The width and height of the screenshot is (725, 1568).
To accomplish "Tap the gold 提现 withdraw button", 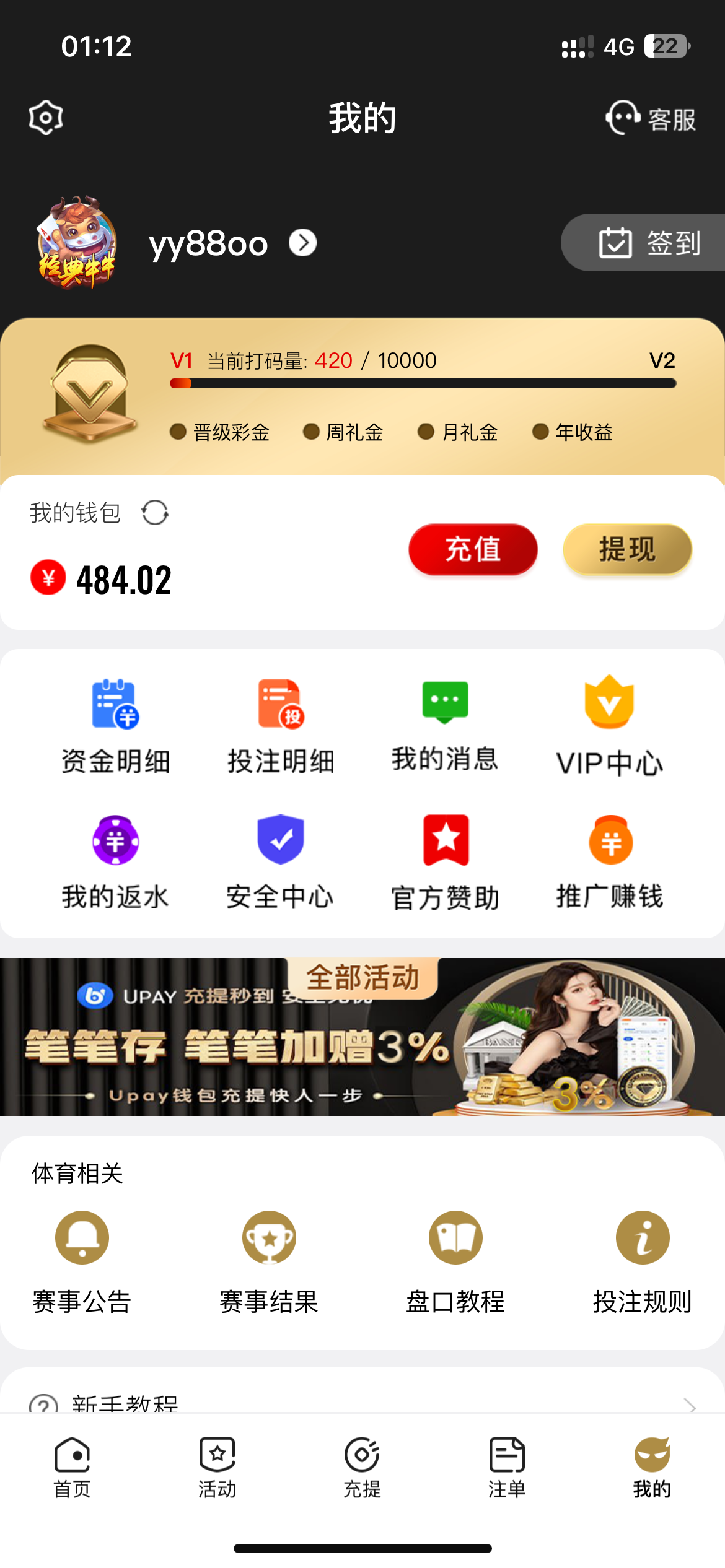I will click(x=627, y=549).
